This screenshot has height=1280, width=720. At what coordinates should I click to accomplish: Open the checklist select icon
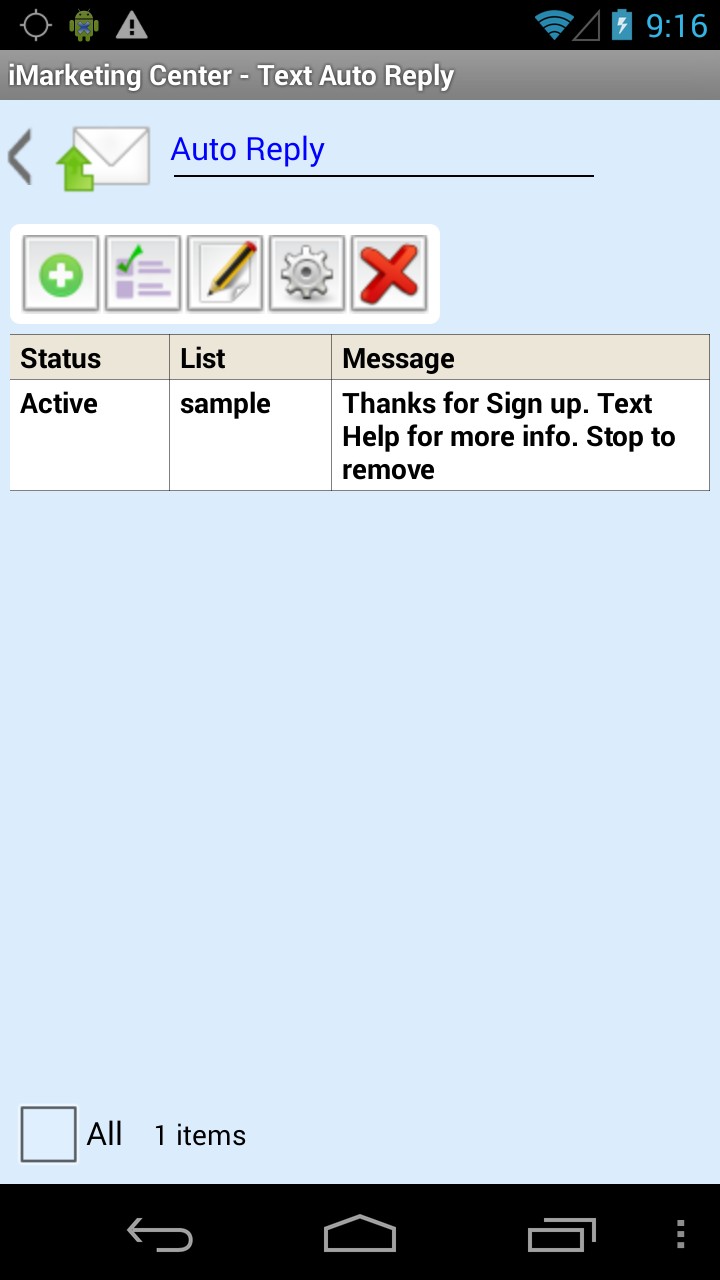tap(143, 273)
